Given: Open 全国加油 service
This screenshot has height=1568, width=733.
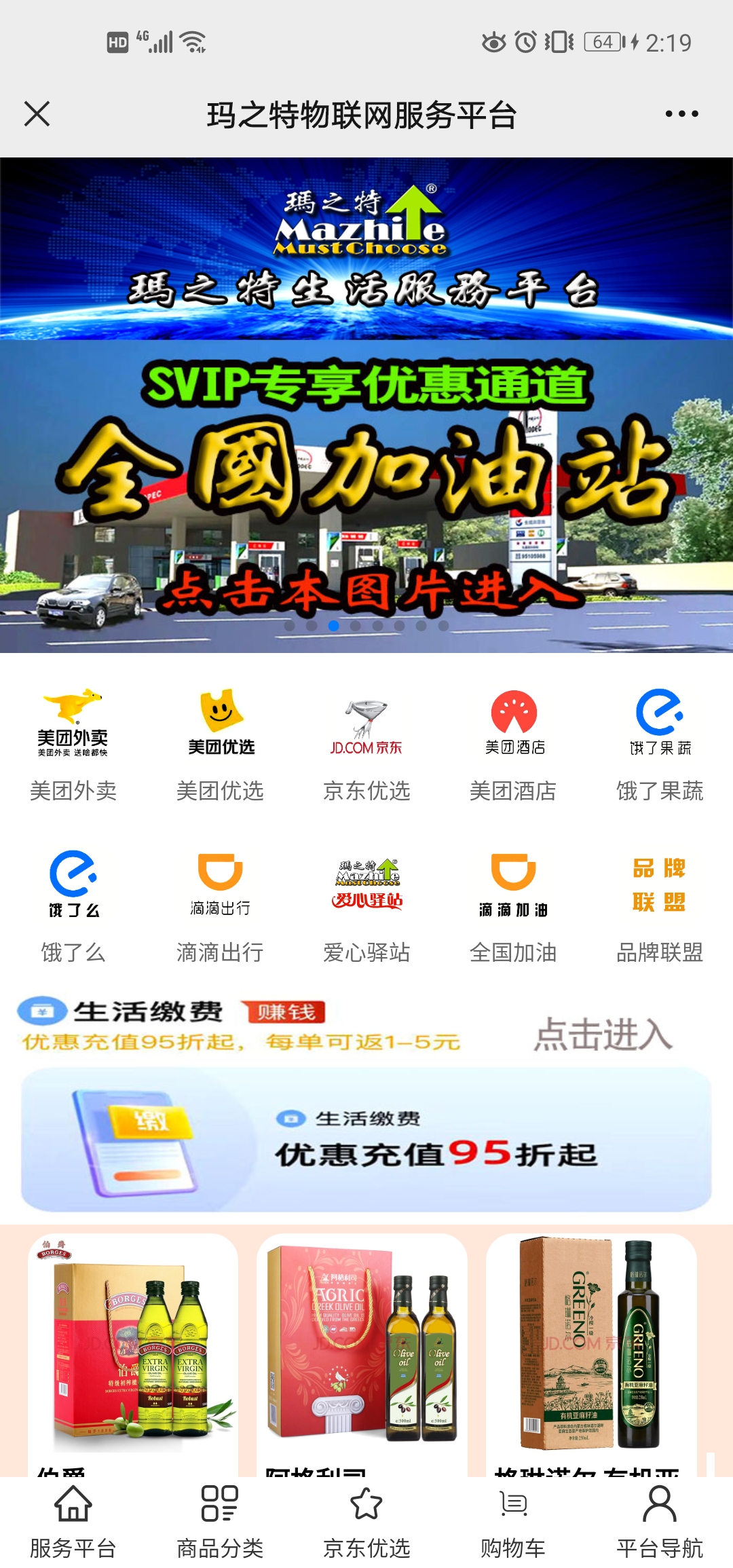Looking at the screenshot, I should click(513, 905).
